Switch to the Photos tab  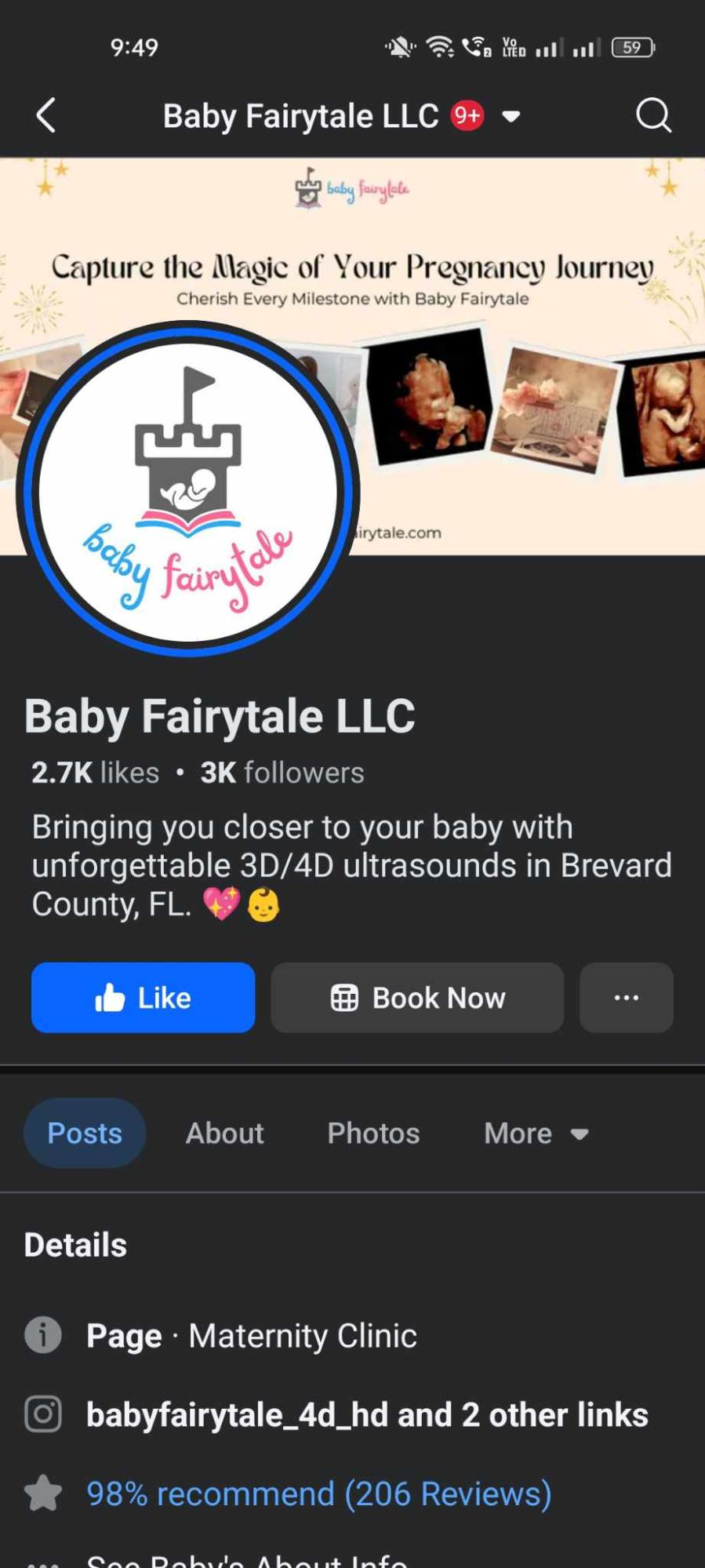click(x=373, y=1133)
